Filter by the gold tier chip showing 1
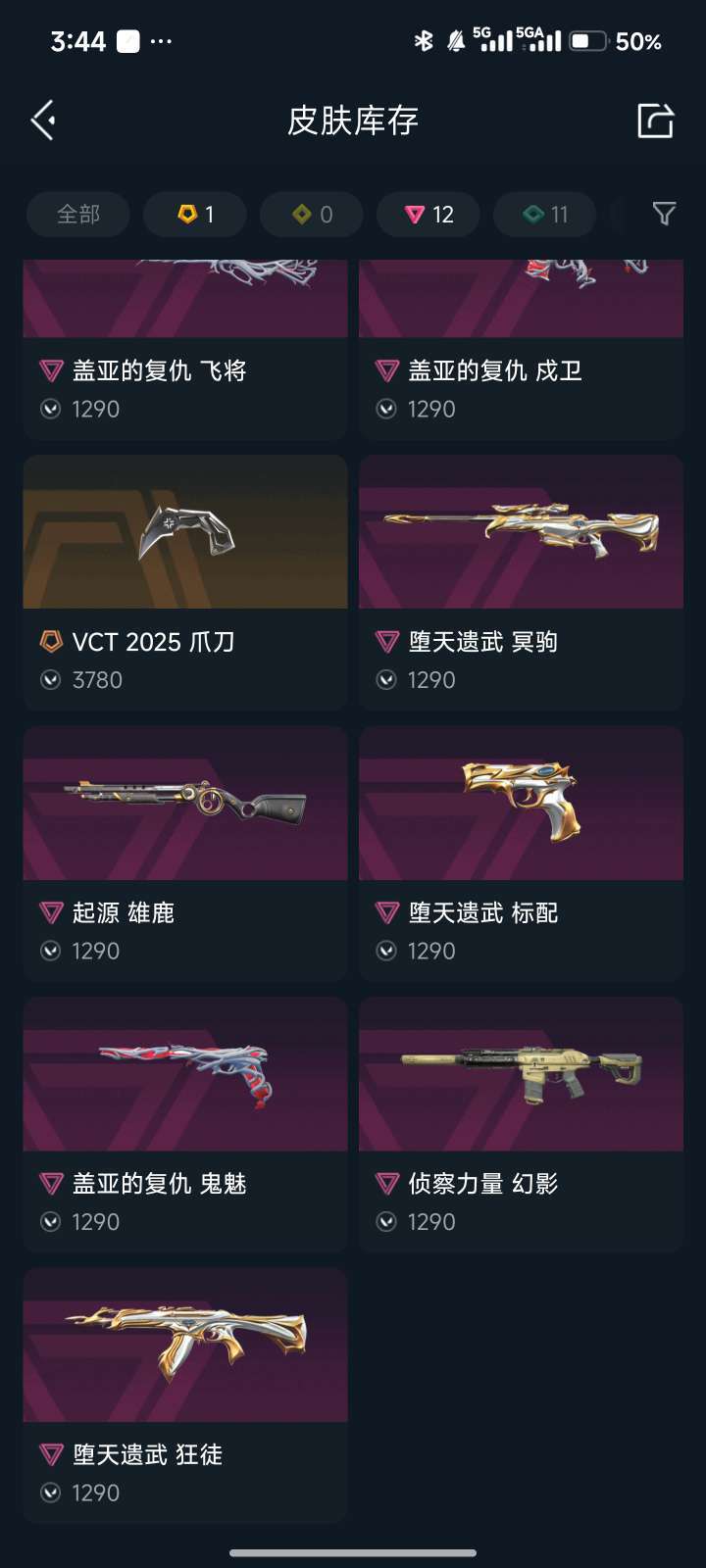Viewport: 706px width, 1568px height. click(x=195, y=214)
